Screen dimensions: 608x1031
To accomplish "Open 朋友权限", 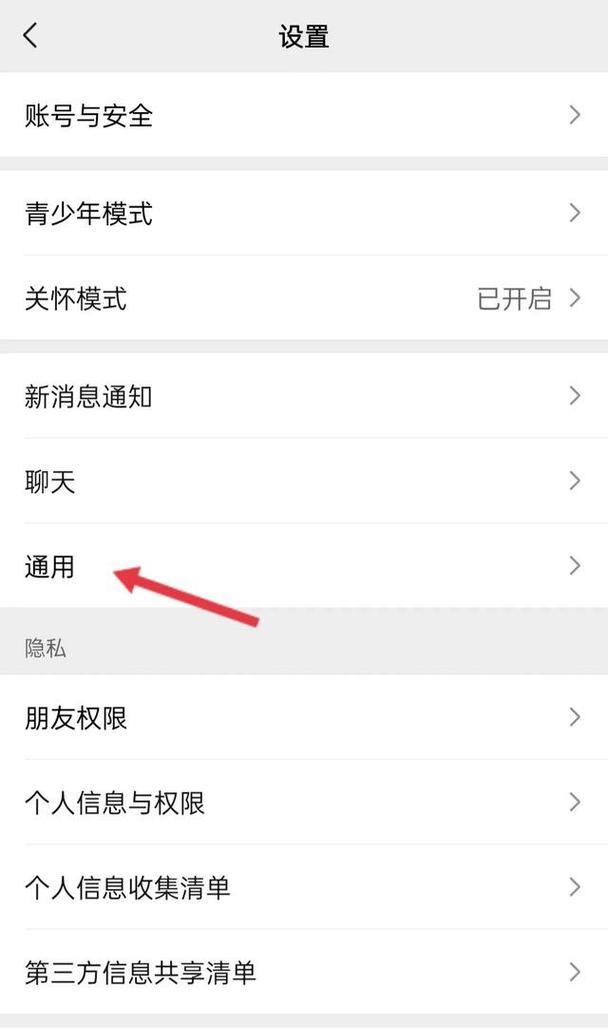I will click(304, 717).
